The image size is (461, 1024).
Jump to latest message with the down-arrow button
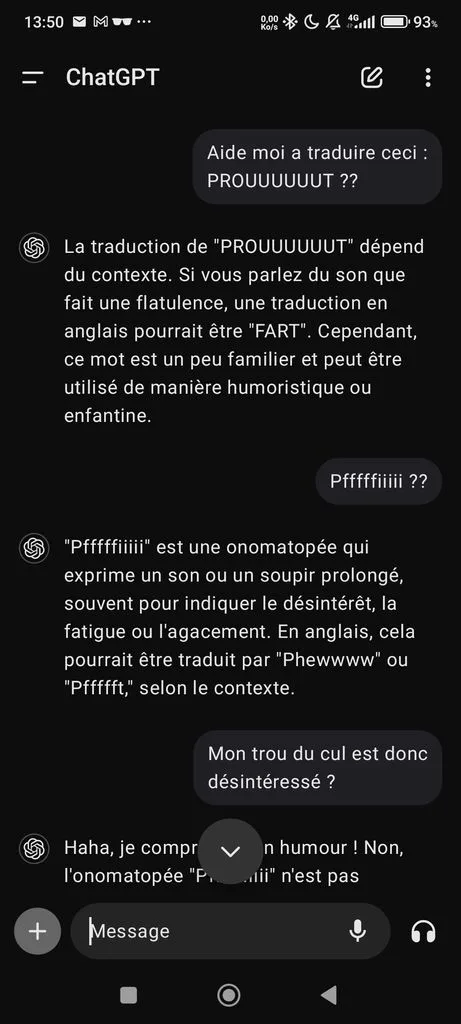230,851
